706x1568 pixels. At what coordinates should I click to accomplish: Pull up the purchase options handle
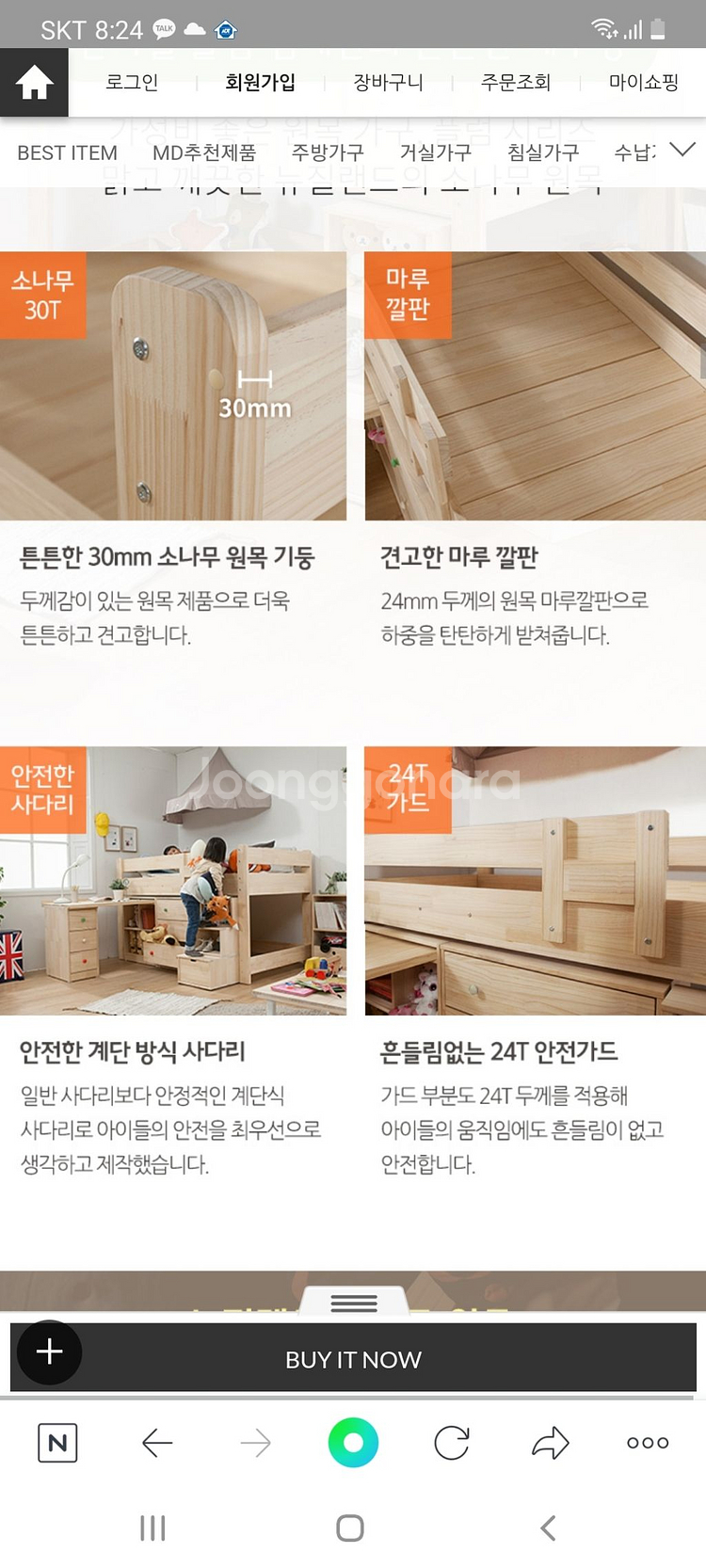click(x=354, y=1304)
